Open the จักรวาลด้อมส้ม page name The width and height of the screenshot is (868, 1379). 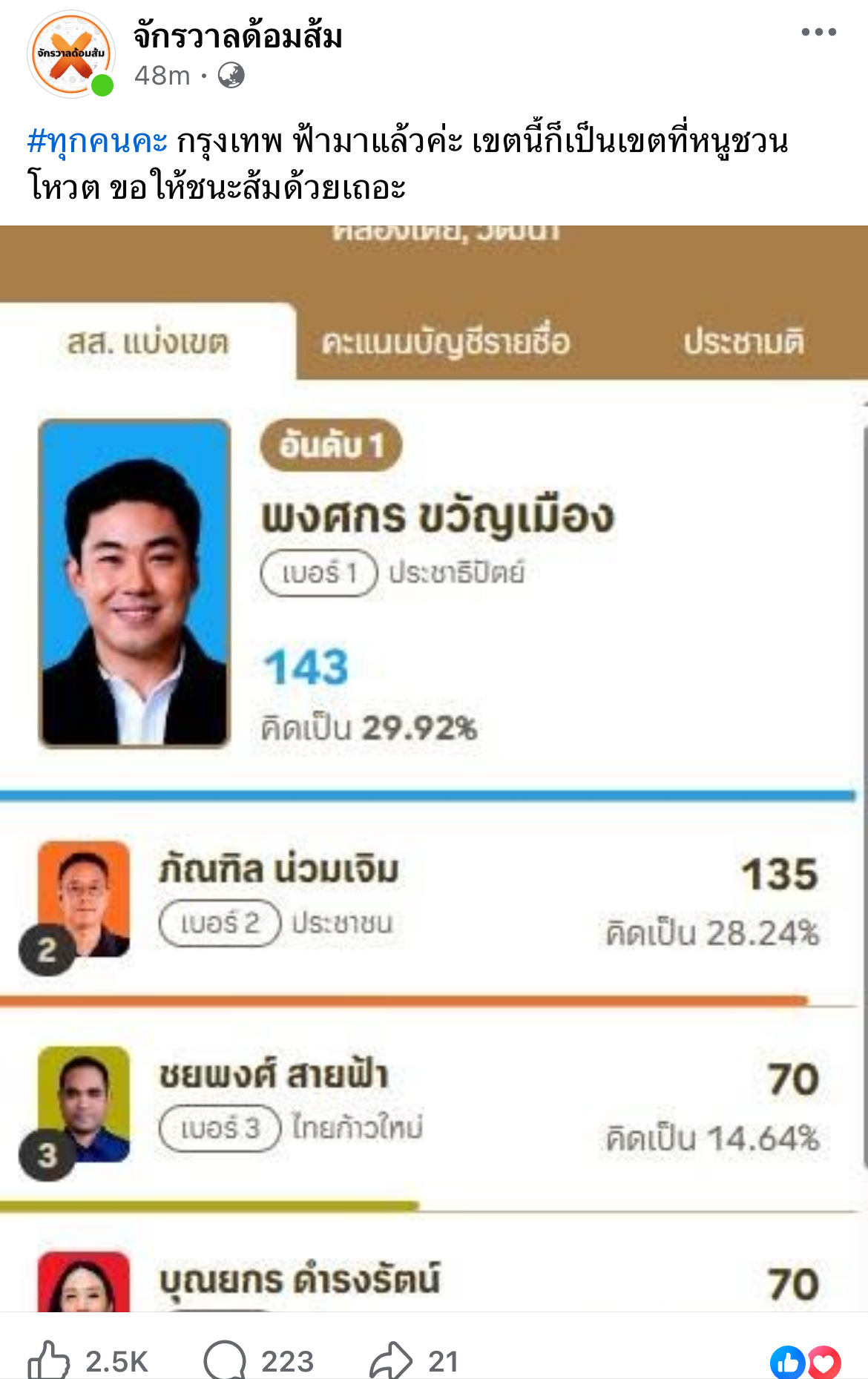237,37
